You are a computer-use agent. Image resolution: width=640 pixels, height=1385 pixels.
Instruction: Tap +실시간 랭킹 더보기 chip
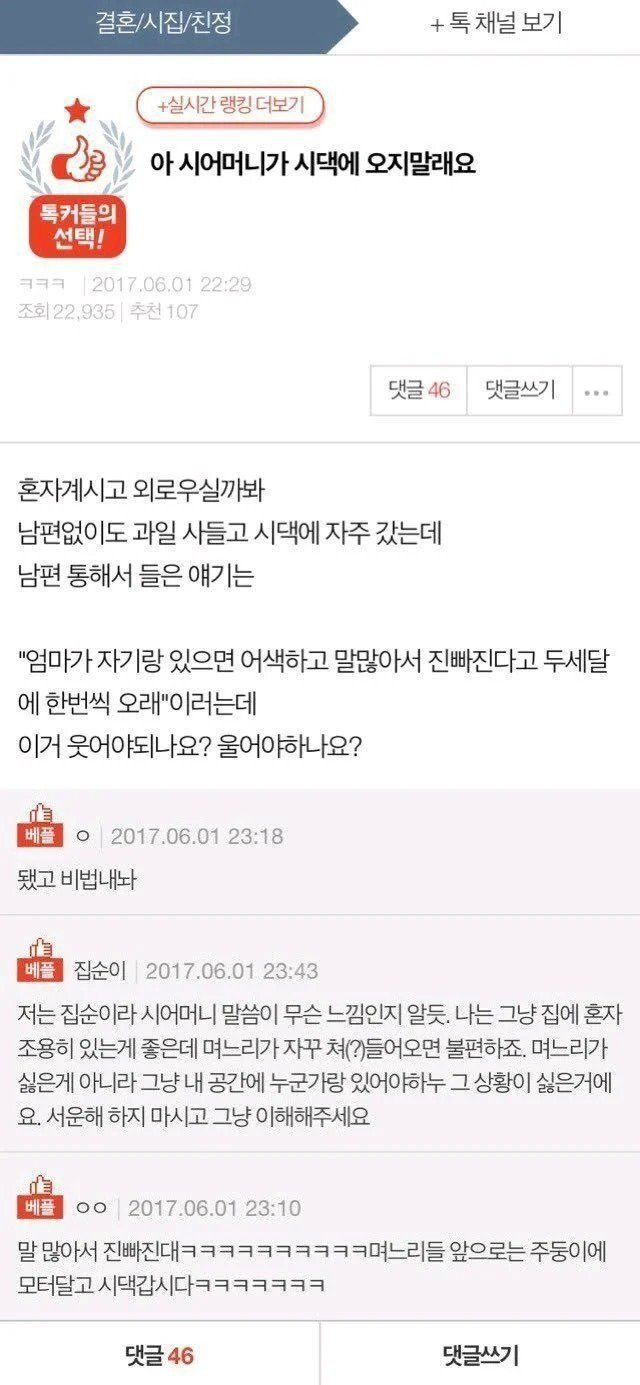click(x=232, y=105)
